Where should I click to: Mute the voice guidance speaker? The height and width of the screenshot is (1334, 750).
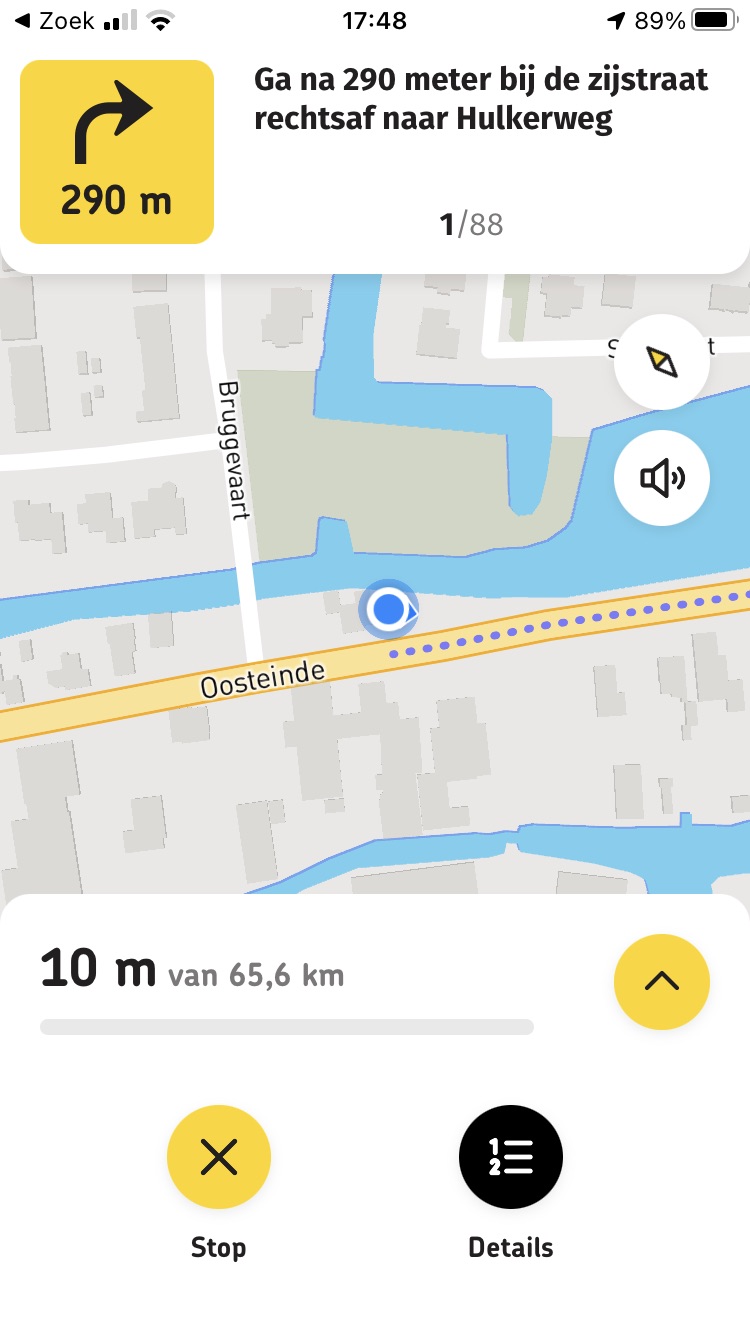click(662, 479)
